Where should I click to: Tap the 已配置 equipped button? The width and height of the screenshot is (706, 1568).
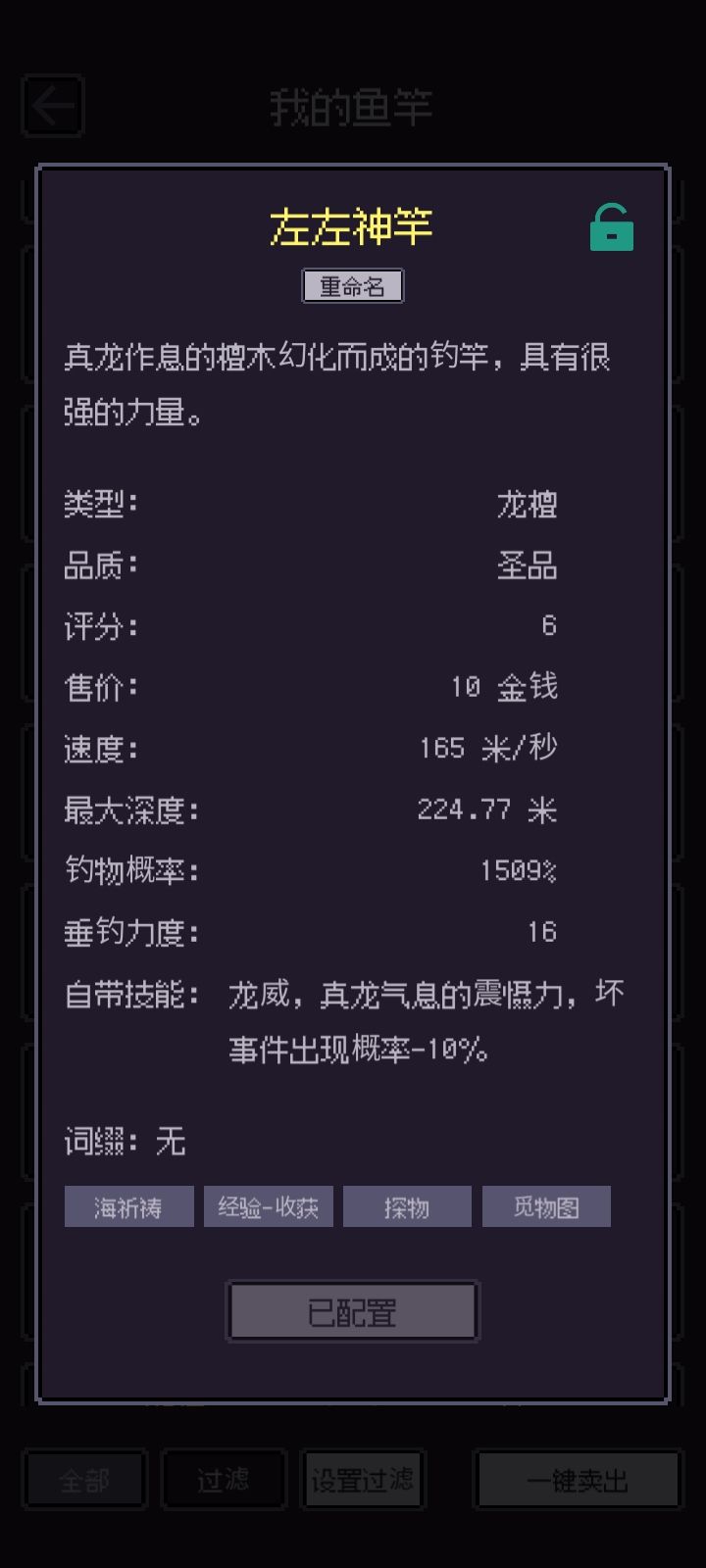352,1311
